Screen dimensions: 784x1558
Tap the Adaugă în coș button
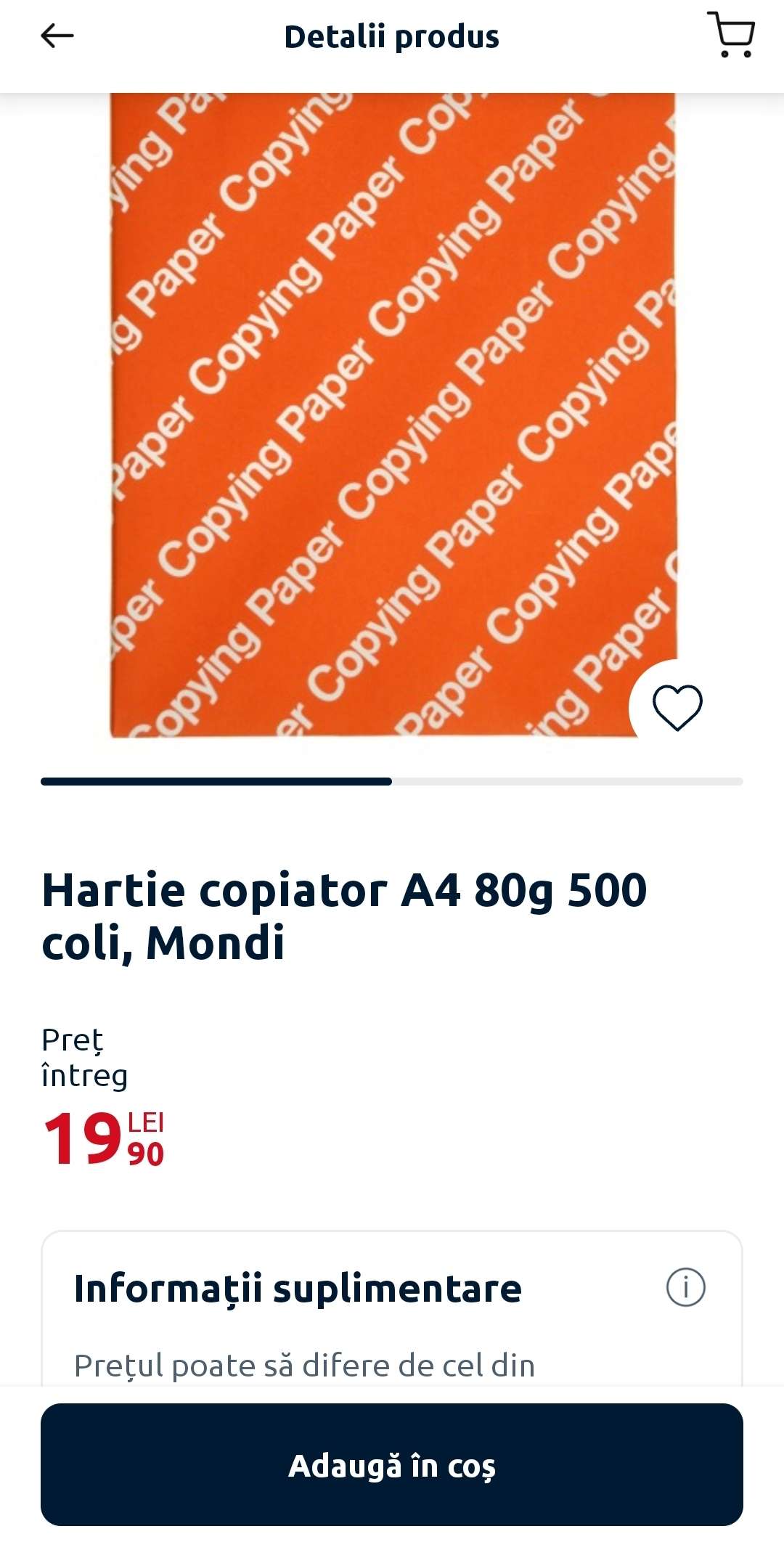392,1465
